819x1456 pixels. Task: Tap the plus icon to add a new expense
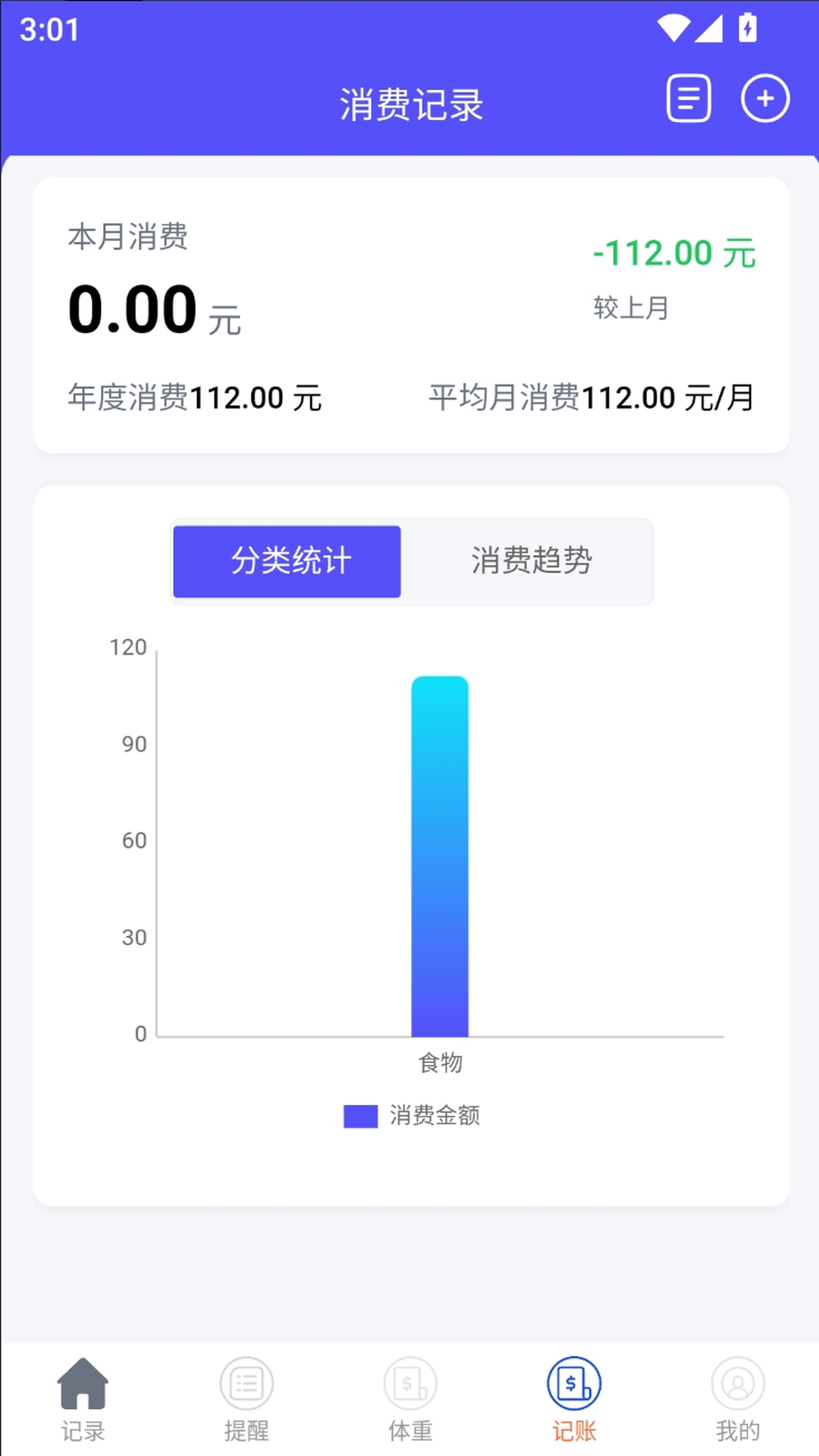click(x=766, y=99)
